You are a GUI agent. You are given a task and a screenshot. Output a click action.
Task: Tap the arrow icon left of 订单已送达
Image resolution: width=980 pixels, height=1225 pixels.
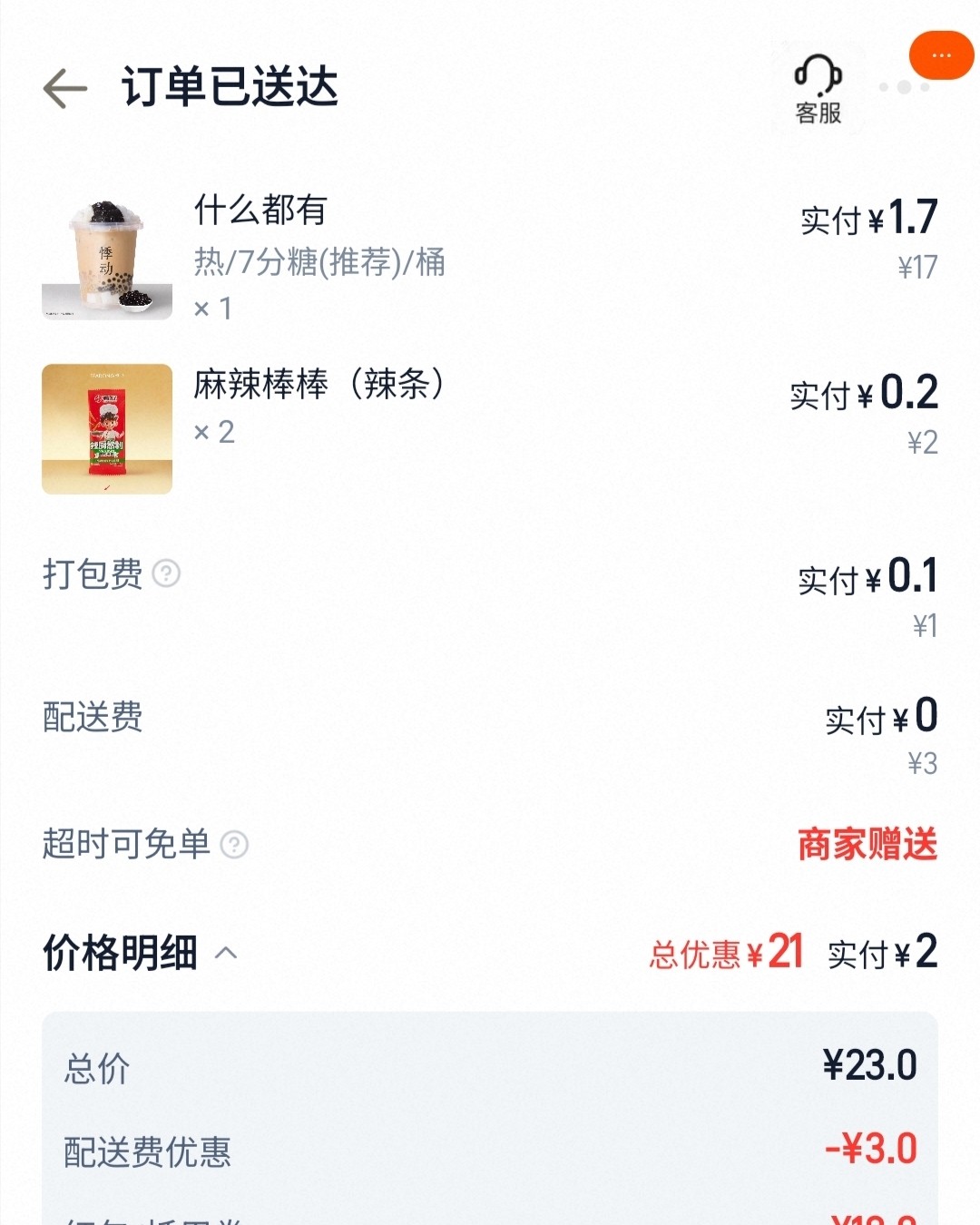point(64,88)
